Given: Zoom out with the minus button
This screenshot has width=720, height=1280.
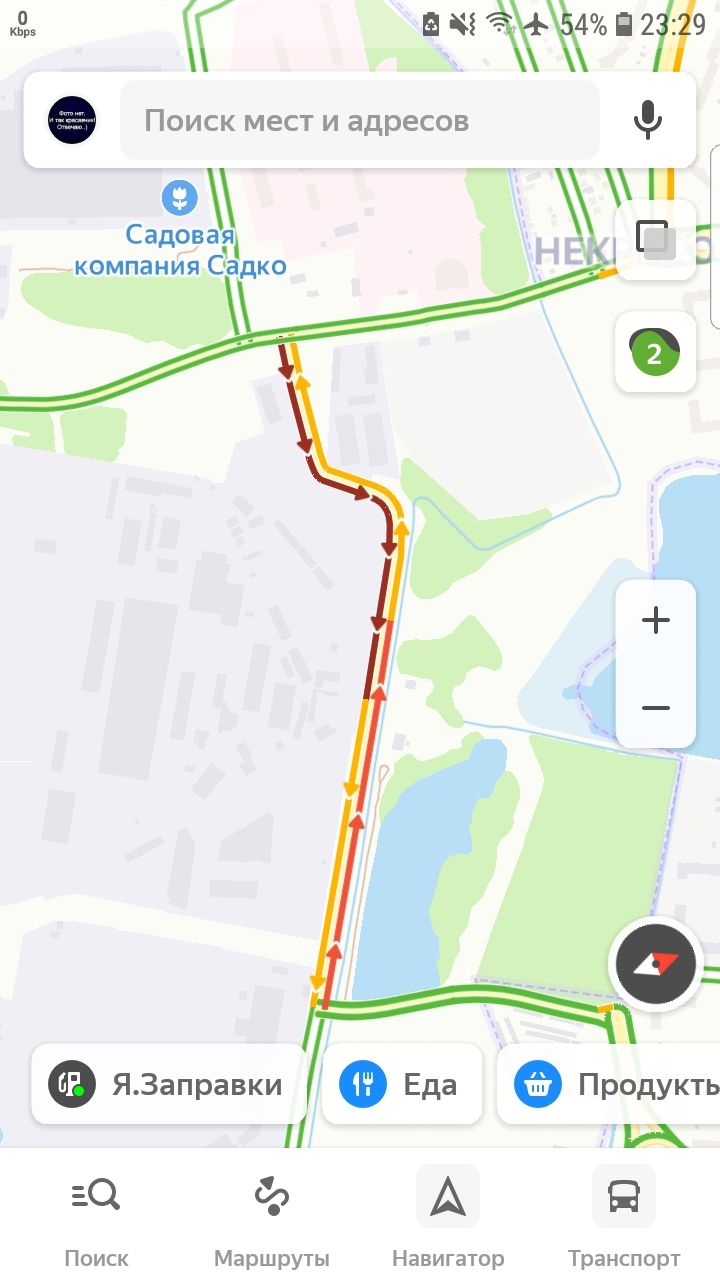Looking at the screenshot, I should coord(656,707).
